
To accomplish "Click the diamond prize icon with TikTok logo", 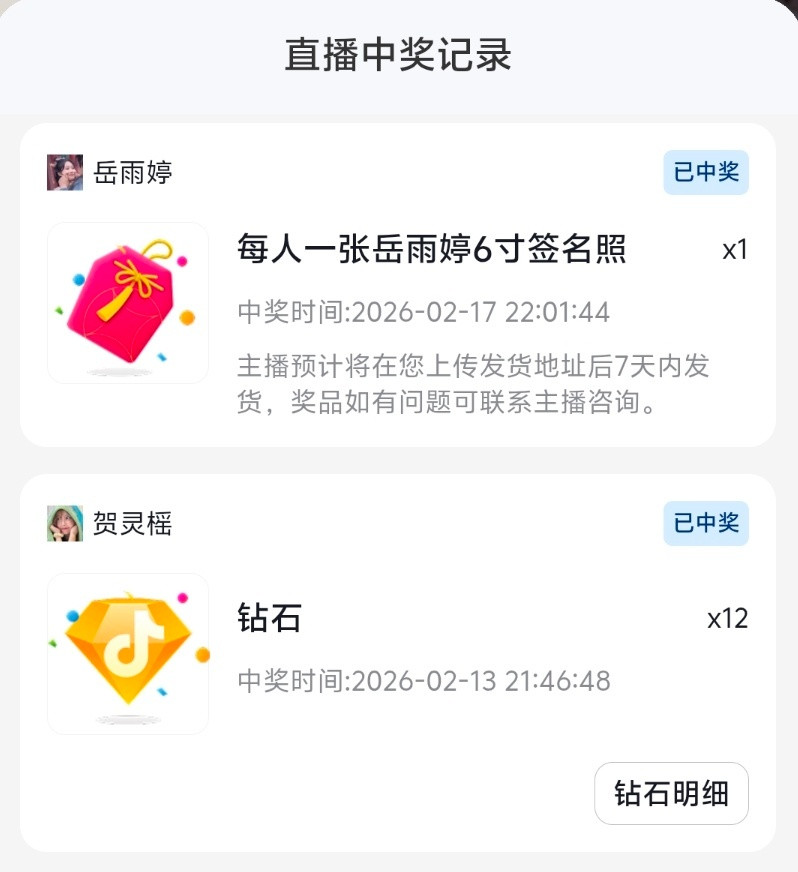I will coord(127,652).
